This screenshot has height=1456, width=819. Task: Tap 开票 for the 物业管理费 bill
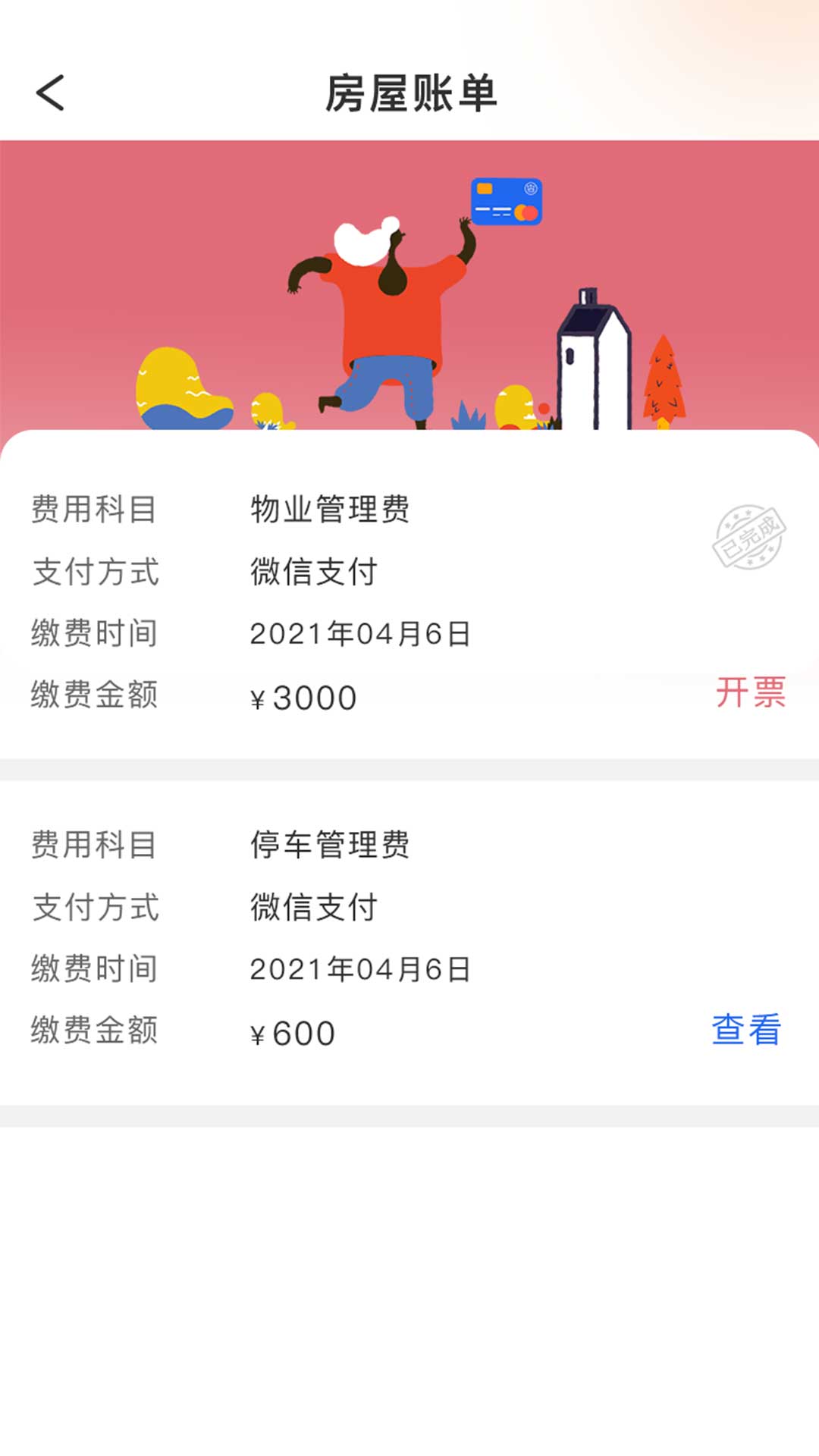pyautogui.click(x=750, y=692)
